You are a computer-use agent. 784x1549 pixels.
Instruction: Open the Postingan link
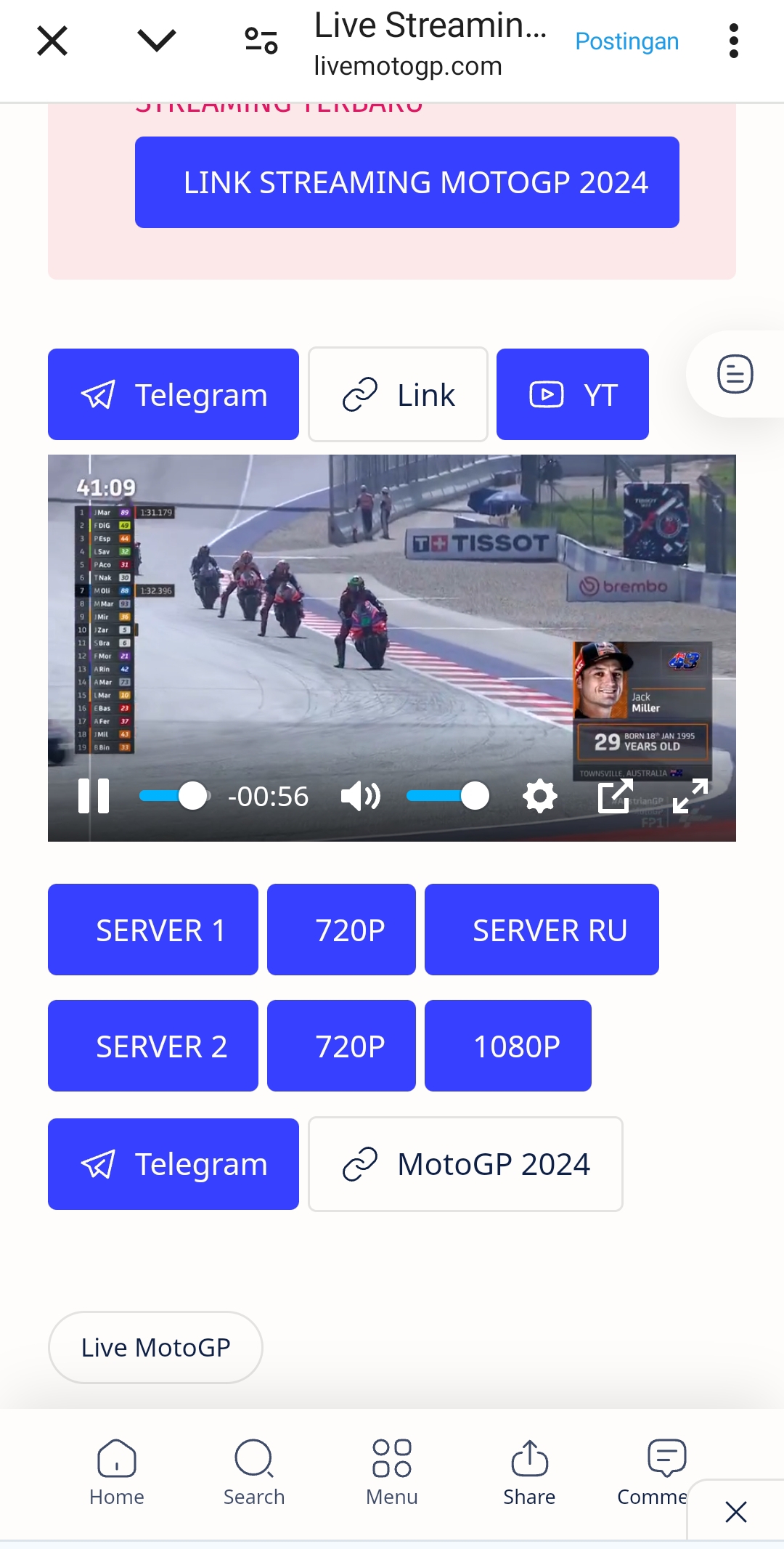[626, 41]
